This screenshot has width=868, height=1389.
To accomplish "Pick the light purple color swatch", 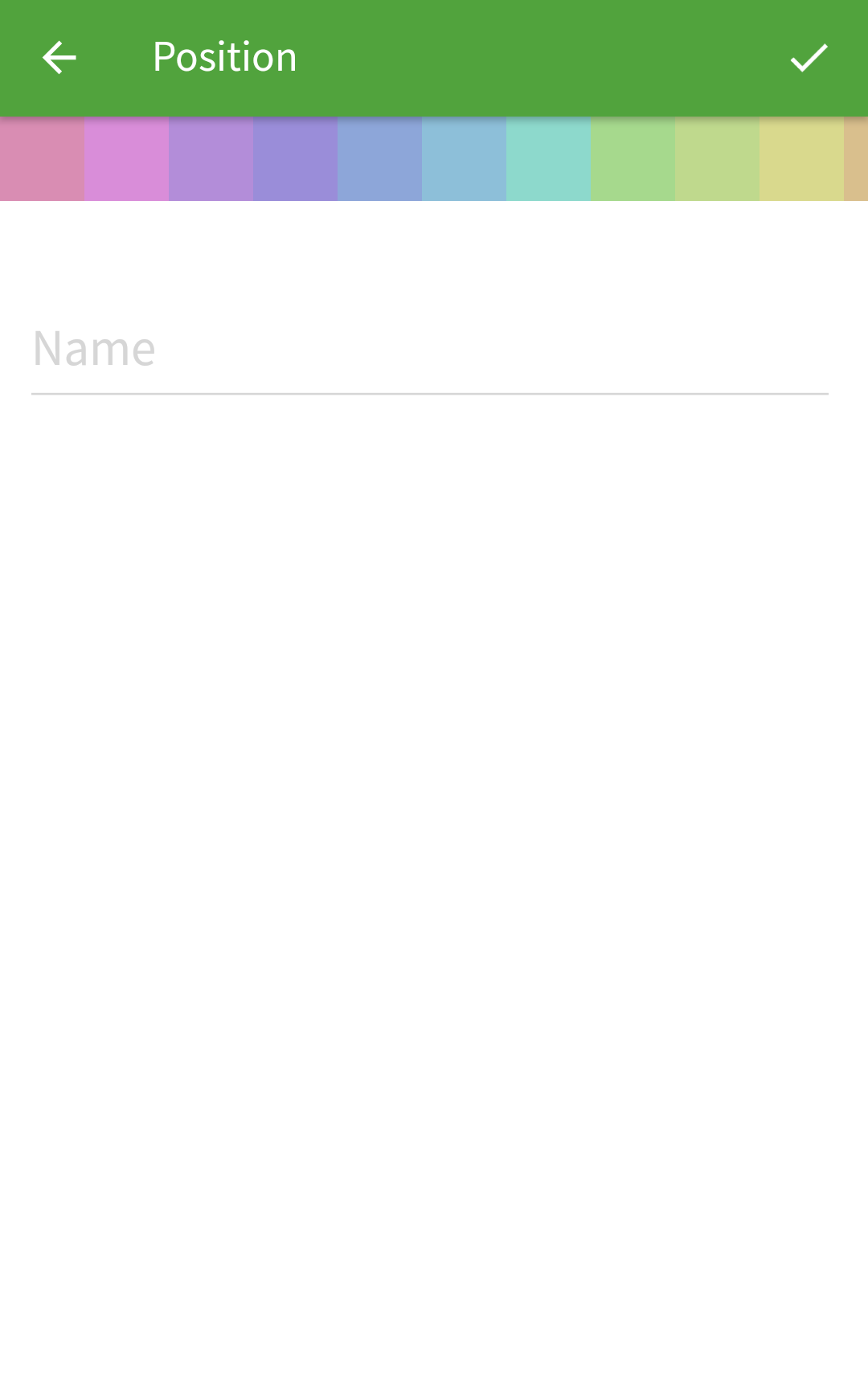I will (211, 159).
